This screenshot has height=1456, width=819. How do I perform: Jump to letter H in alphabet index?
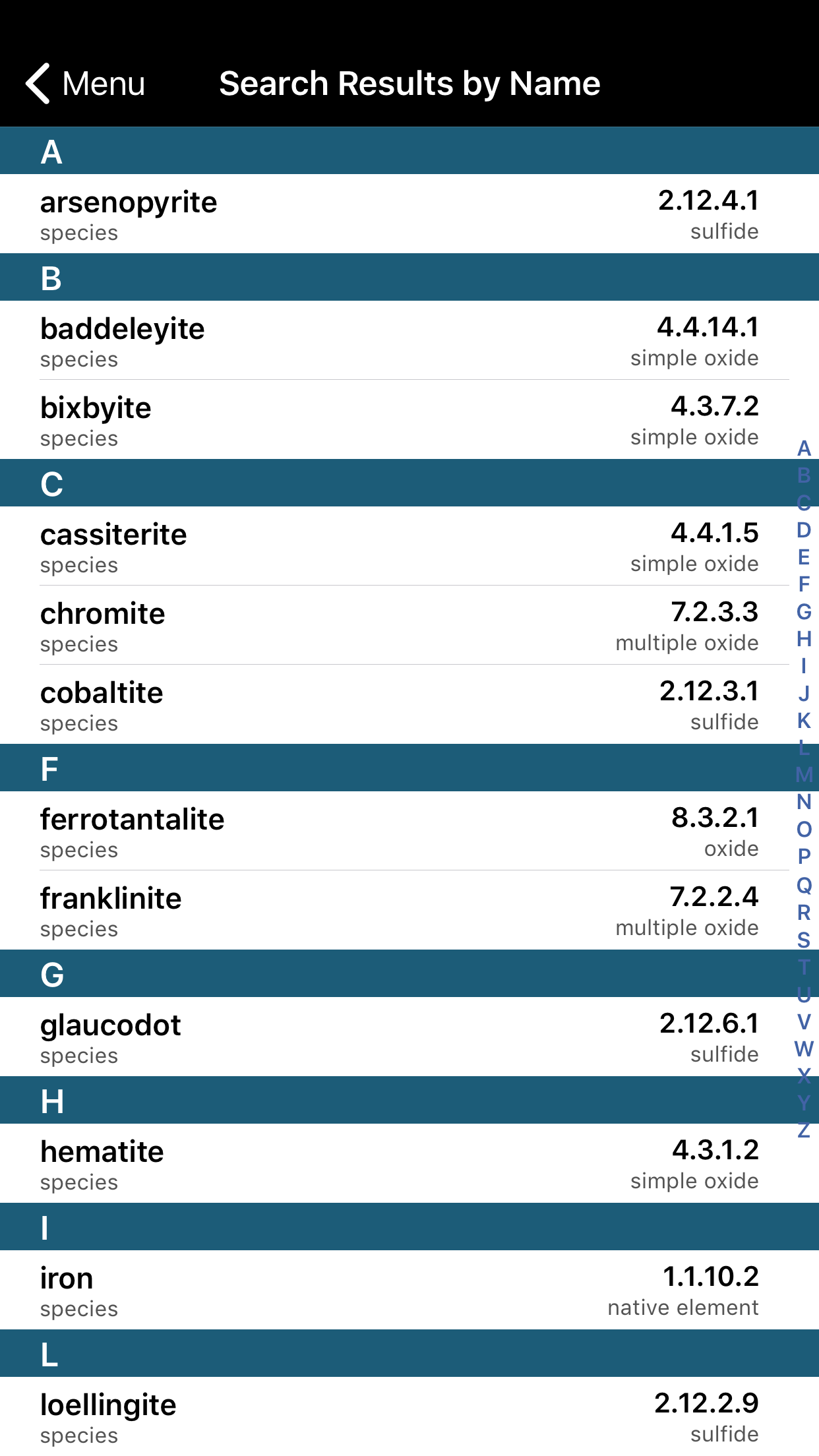[x=803, y=638]
